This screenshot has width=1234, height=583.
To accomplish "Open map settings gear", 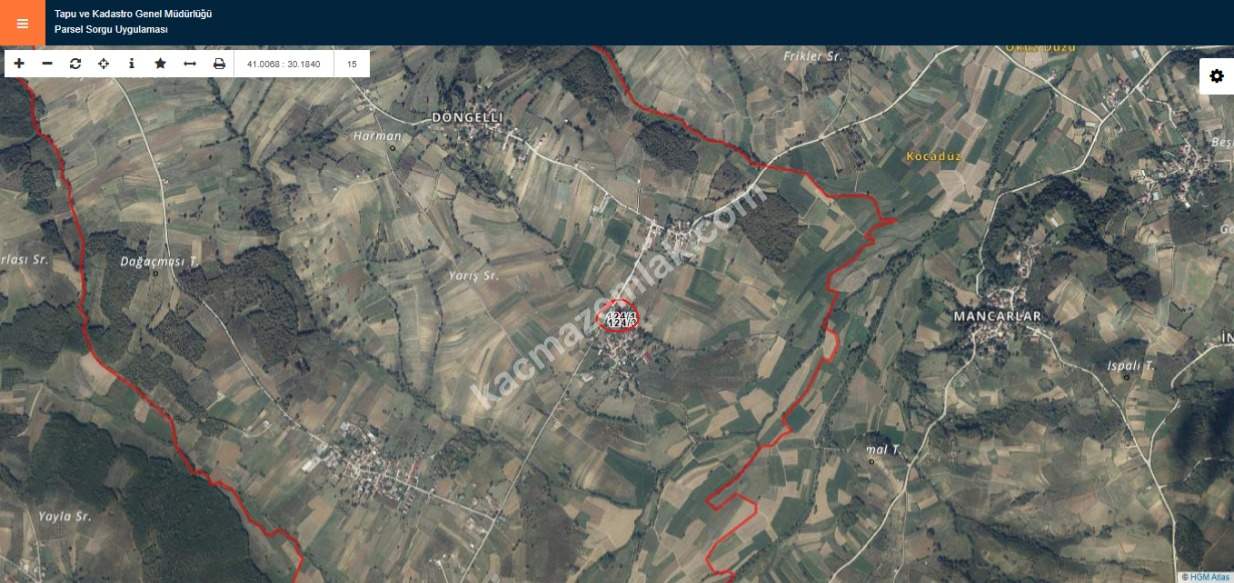I will (x=1216, y=76).
